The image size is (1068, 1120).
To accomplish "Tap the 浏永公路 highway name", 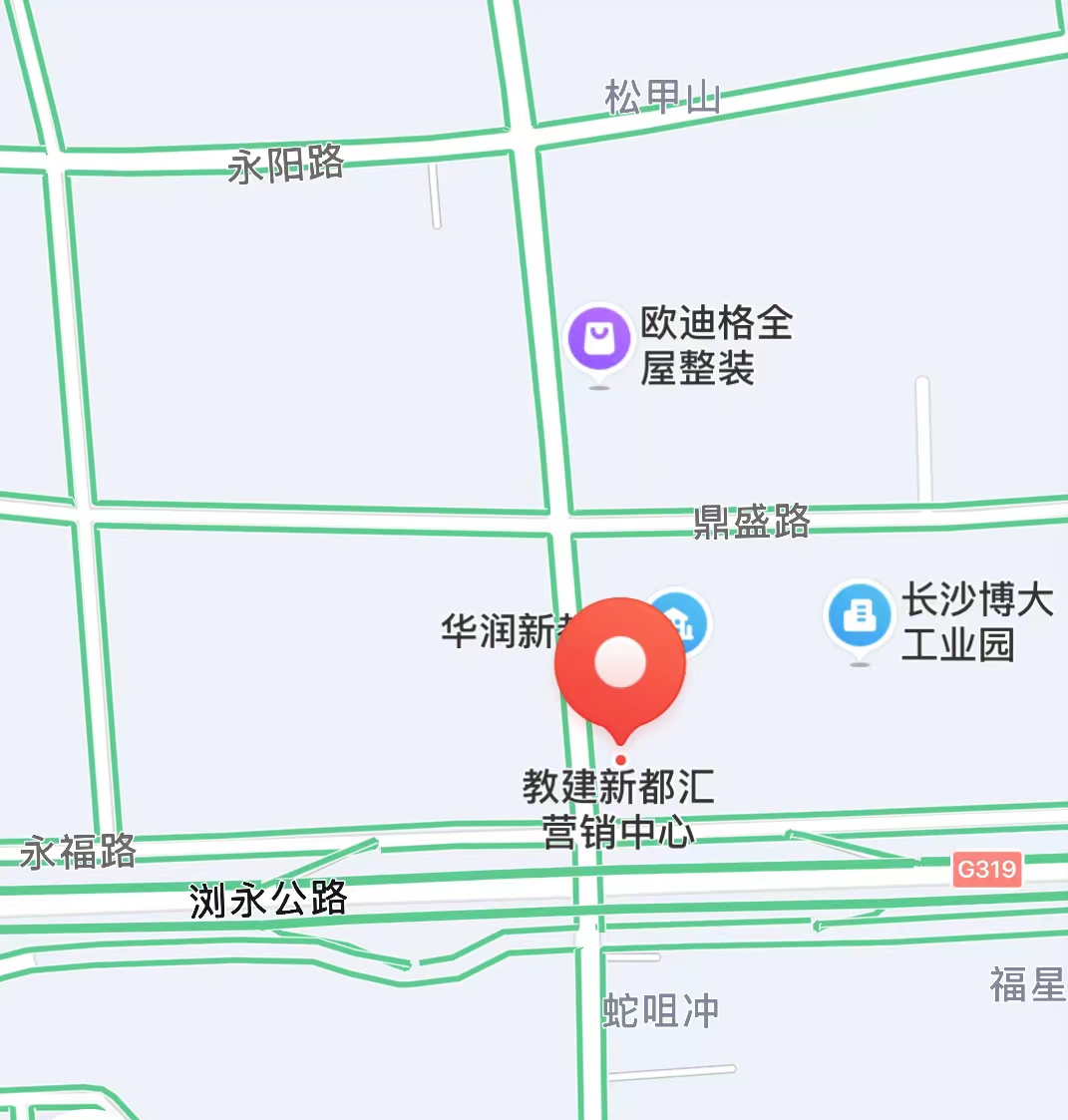I will click(x=266, y=901).
